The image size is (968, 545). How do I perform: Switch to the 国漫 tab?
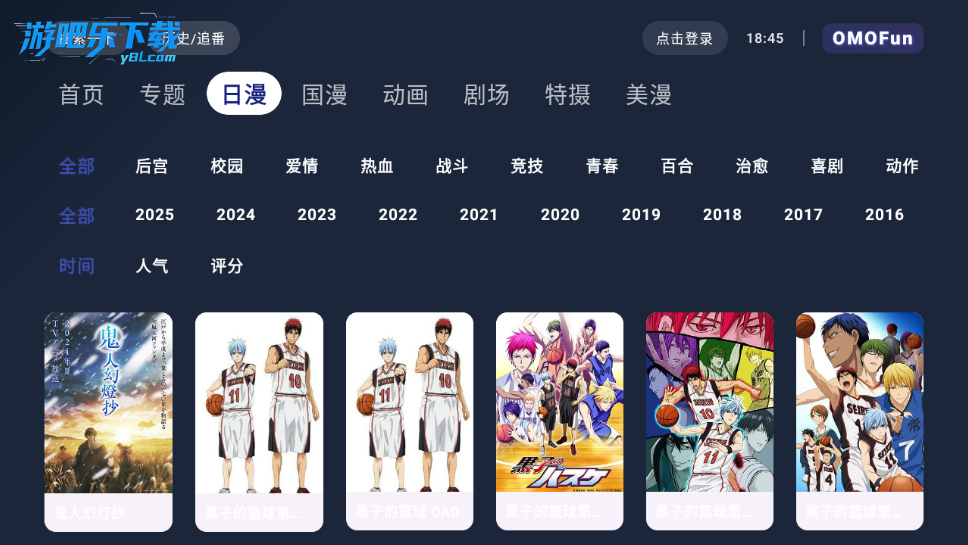tap(324, 95)
